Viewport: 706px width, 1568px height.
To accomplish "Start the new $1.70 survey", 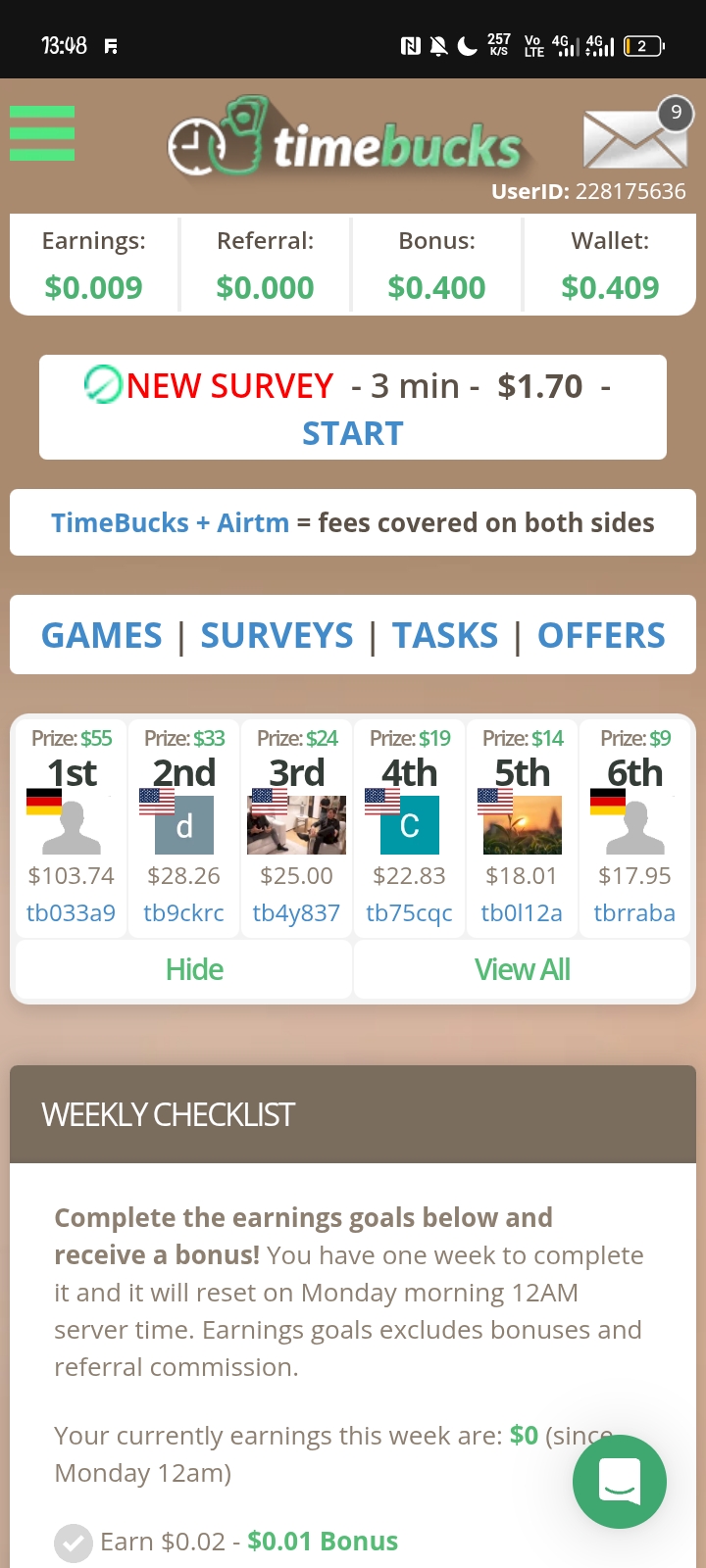I will (x=352, y=433).
